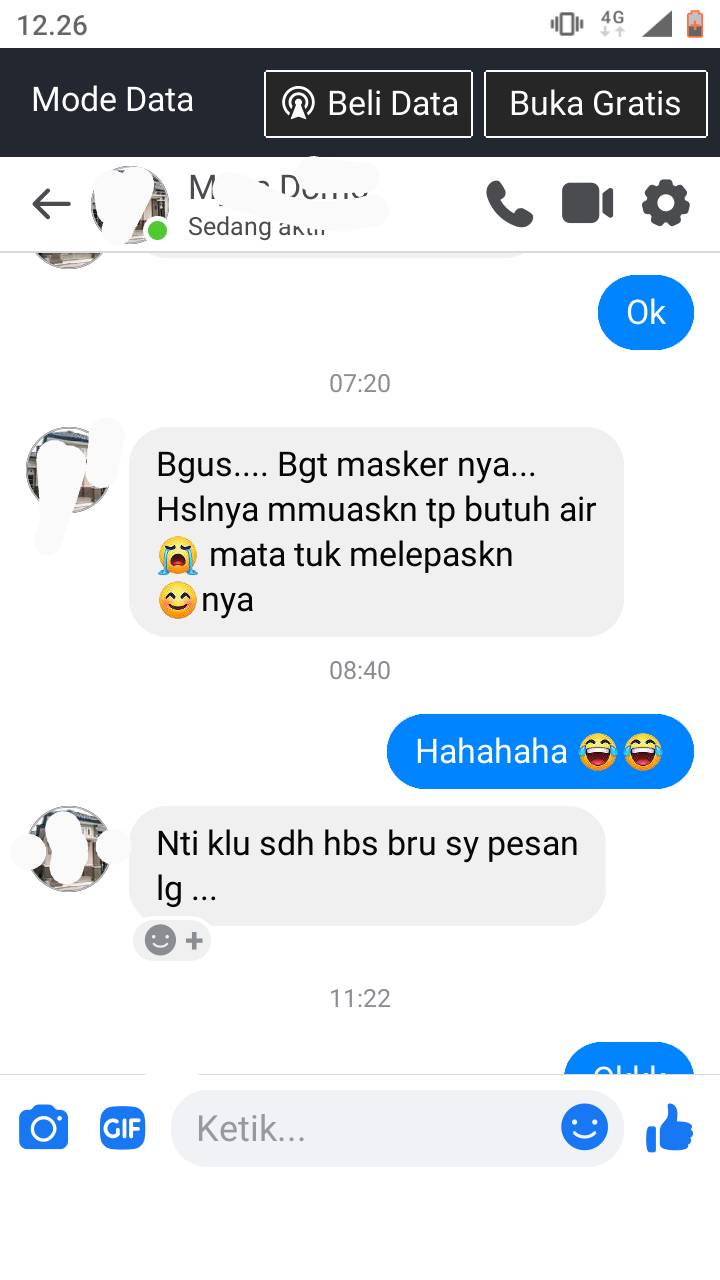Tap the Beli Data button
720x1280 pixels.
pos(368,104)
